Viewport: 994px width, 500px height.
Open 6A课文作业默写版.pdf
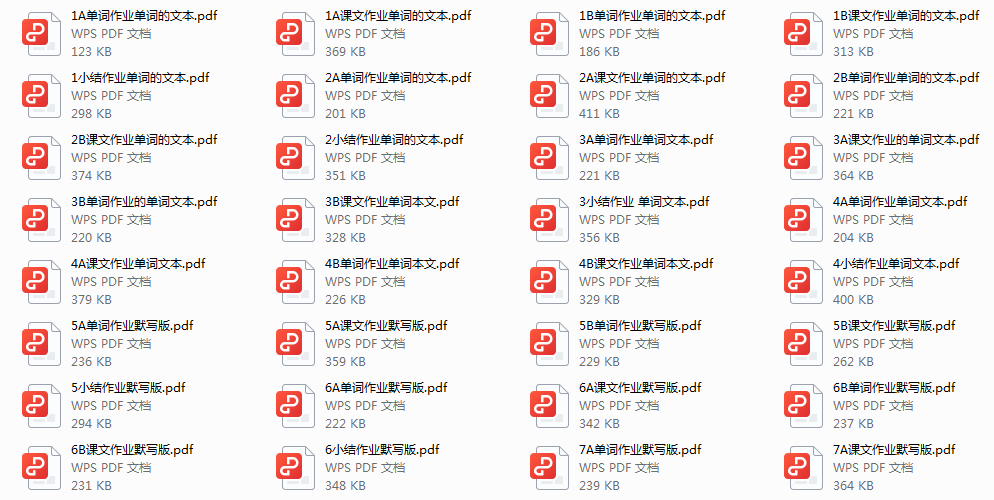640,388
